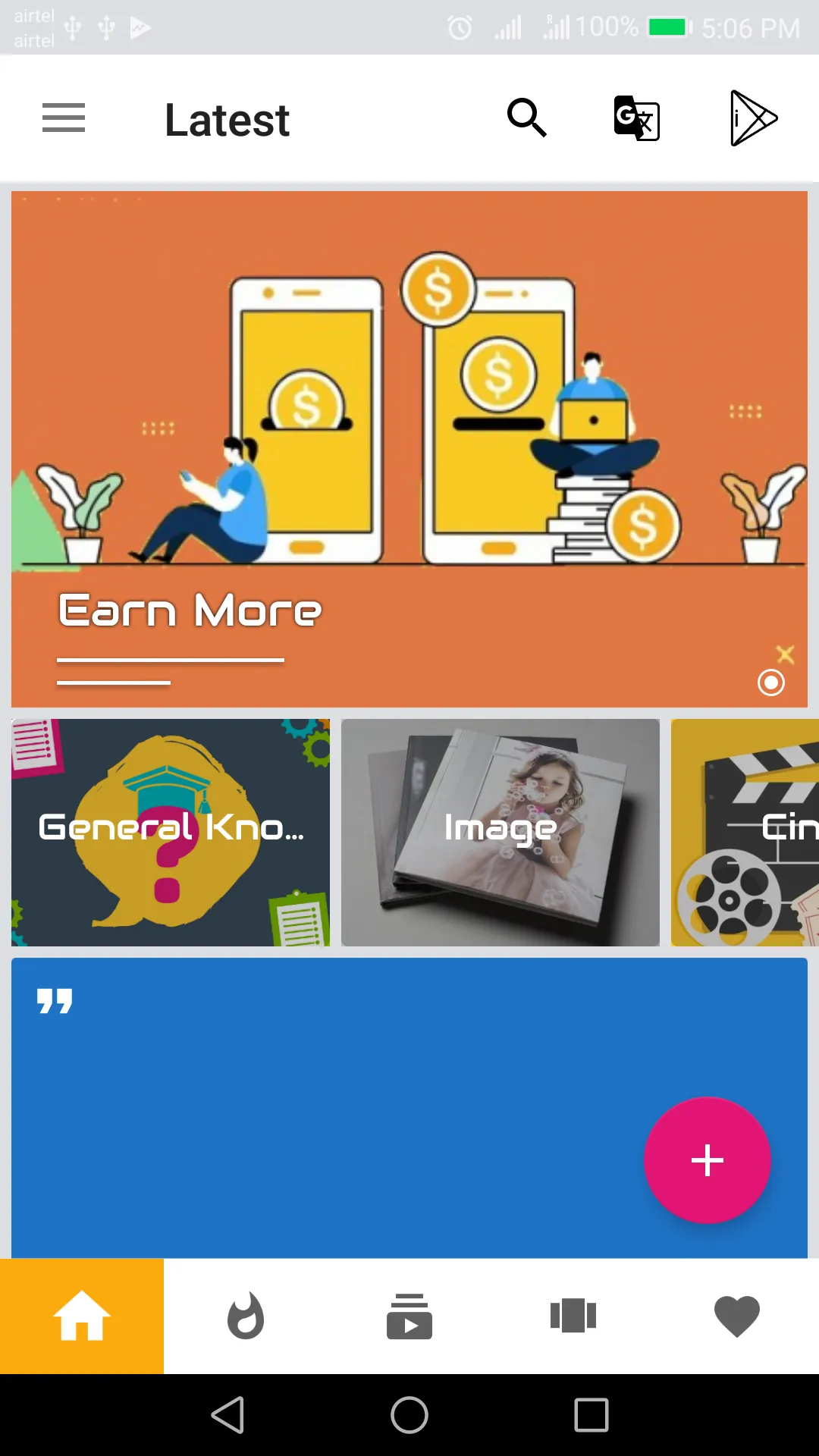Open the search icon in the app bar
Screen dimensions: 819x1456
pos(526,118)
